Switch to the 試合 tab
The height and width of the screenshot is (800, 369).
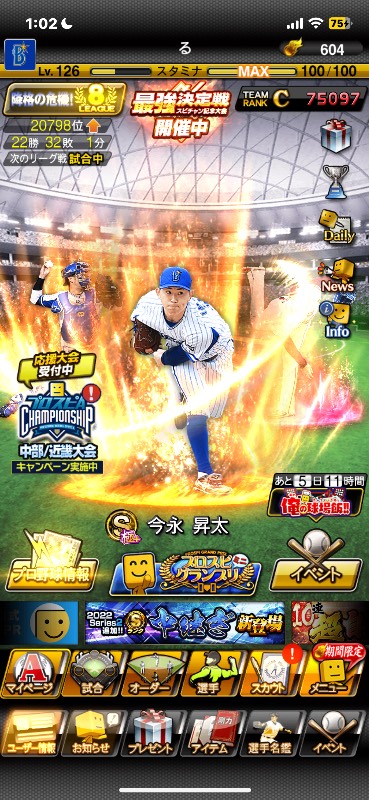(x=92, y=674)
